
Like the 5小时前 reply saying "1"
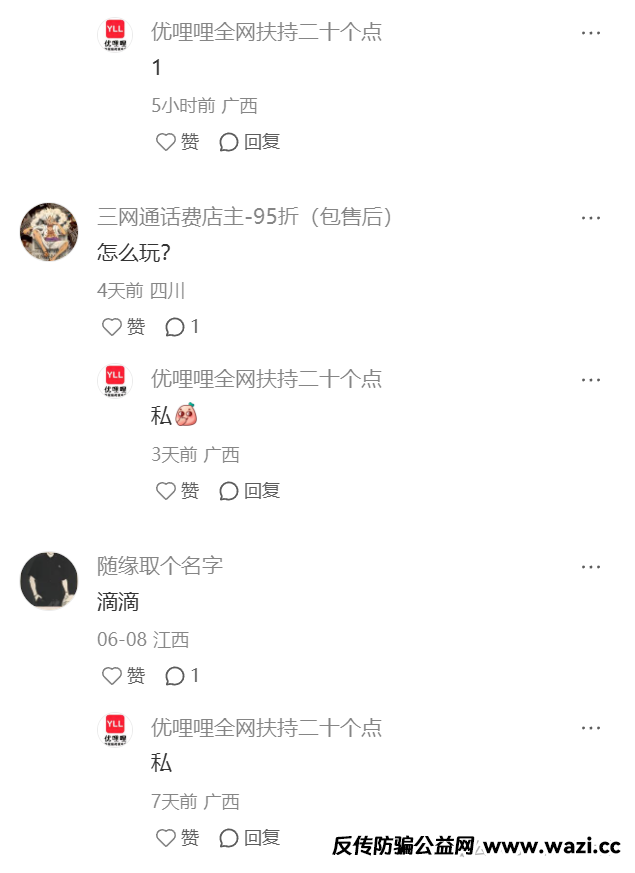[177, 142]
